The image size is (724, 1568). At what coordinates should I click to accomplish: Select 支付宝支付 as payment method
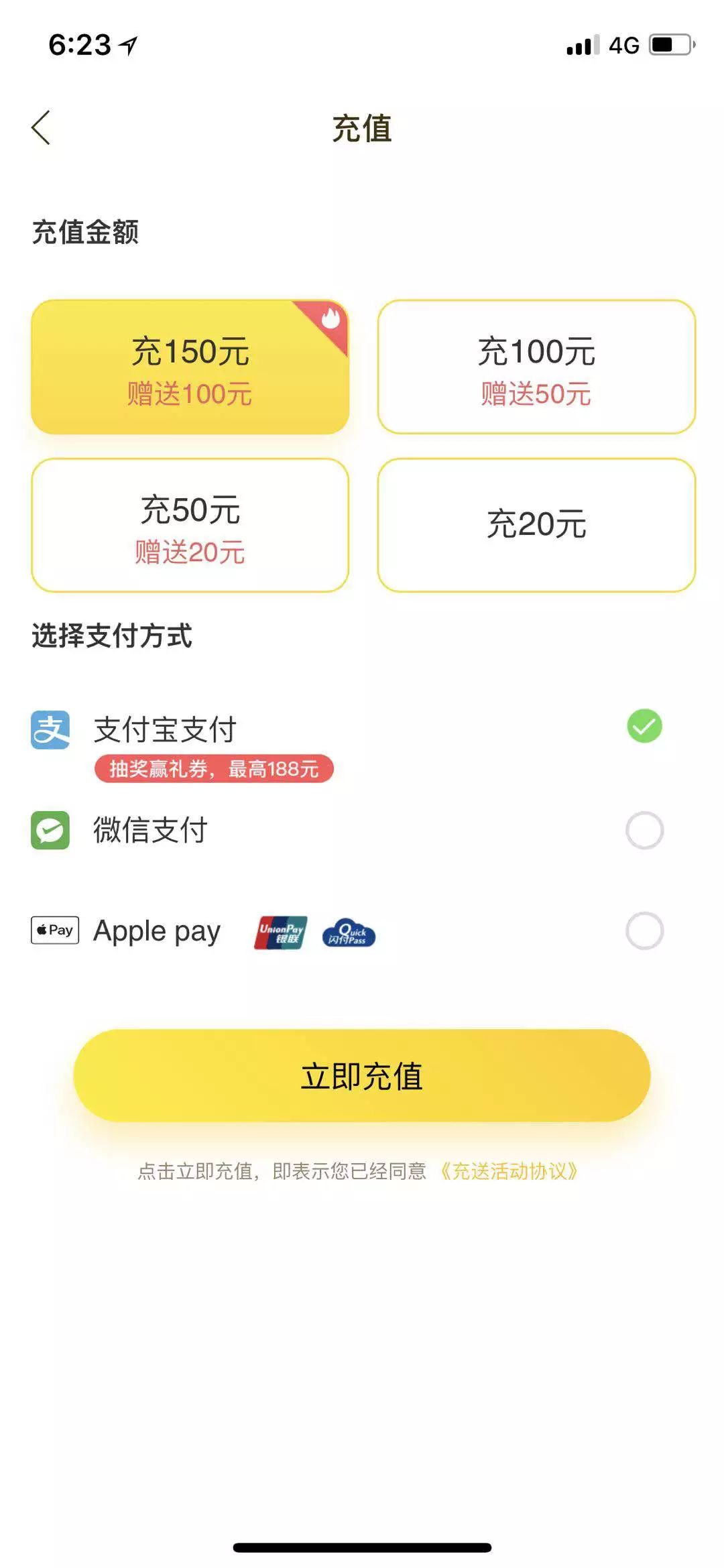click(x=644, y=727)
